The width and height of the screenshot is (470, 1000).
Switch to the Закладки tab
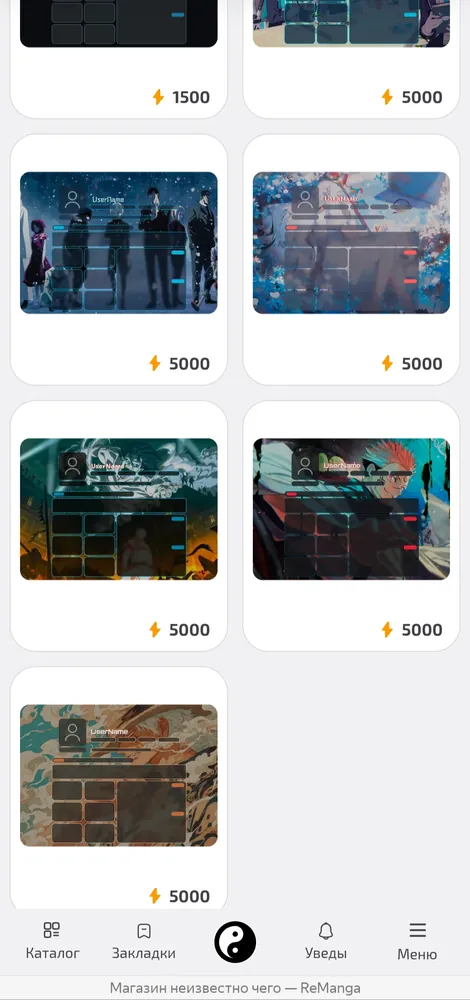point(143,941)
